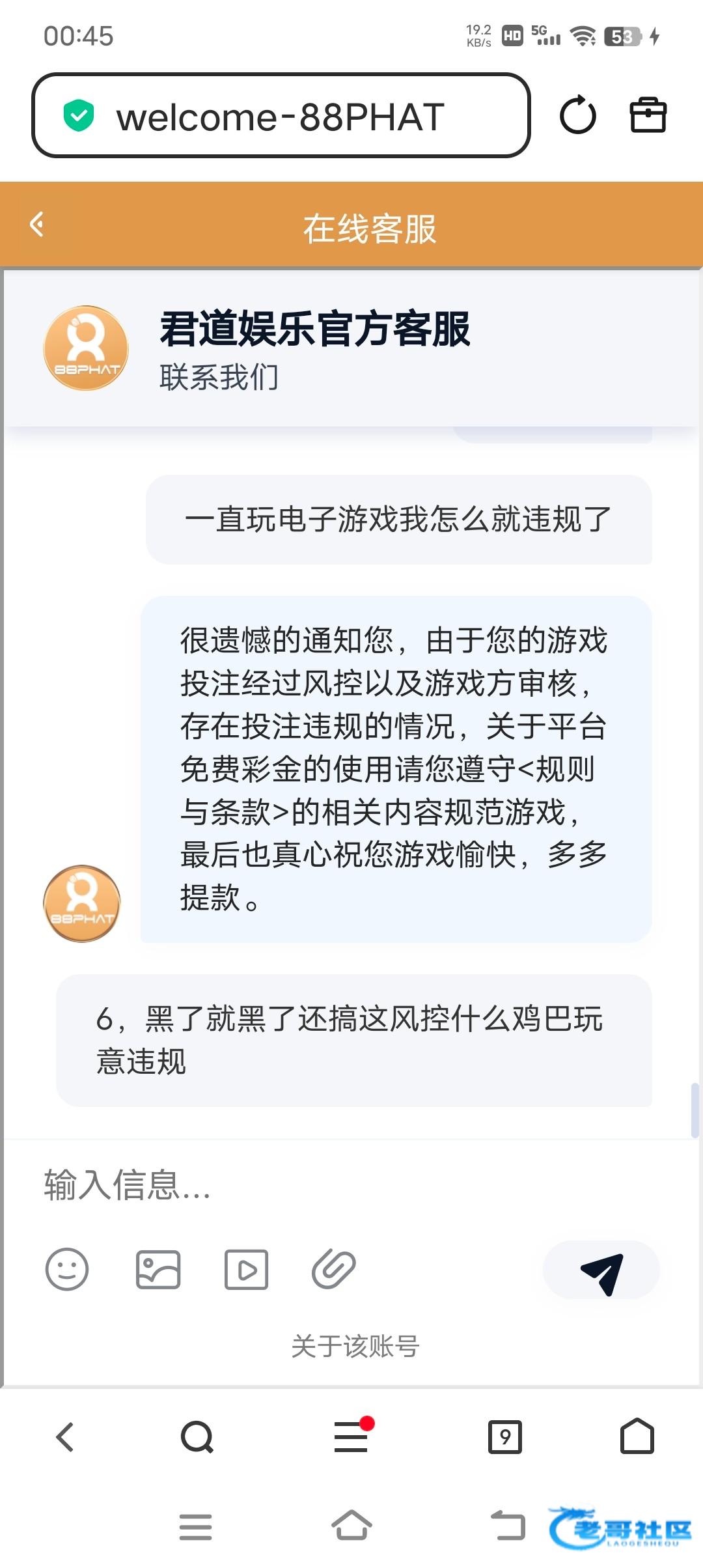The image size is (703, 1568).
Task: Go to browser home page
Action: tap(637, 1436)
